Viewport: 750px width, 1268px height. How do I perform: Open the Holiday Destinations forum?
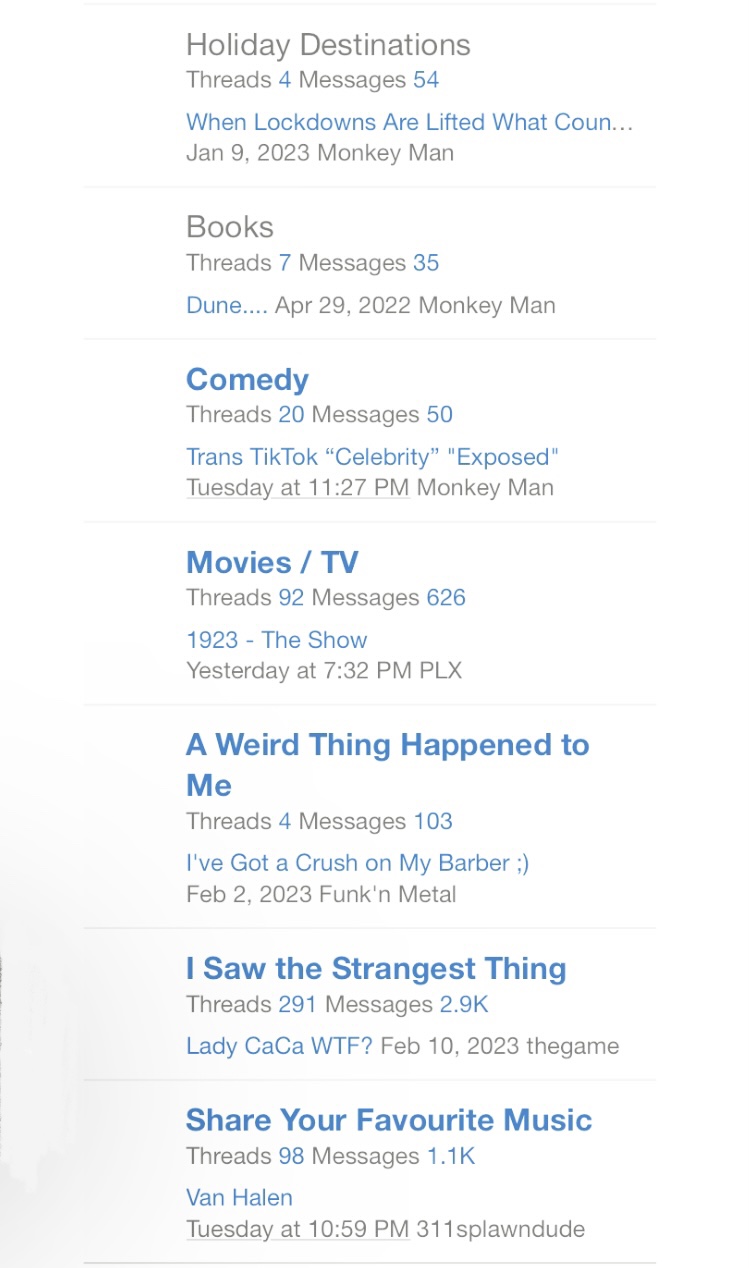328,45
